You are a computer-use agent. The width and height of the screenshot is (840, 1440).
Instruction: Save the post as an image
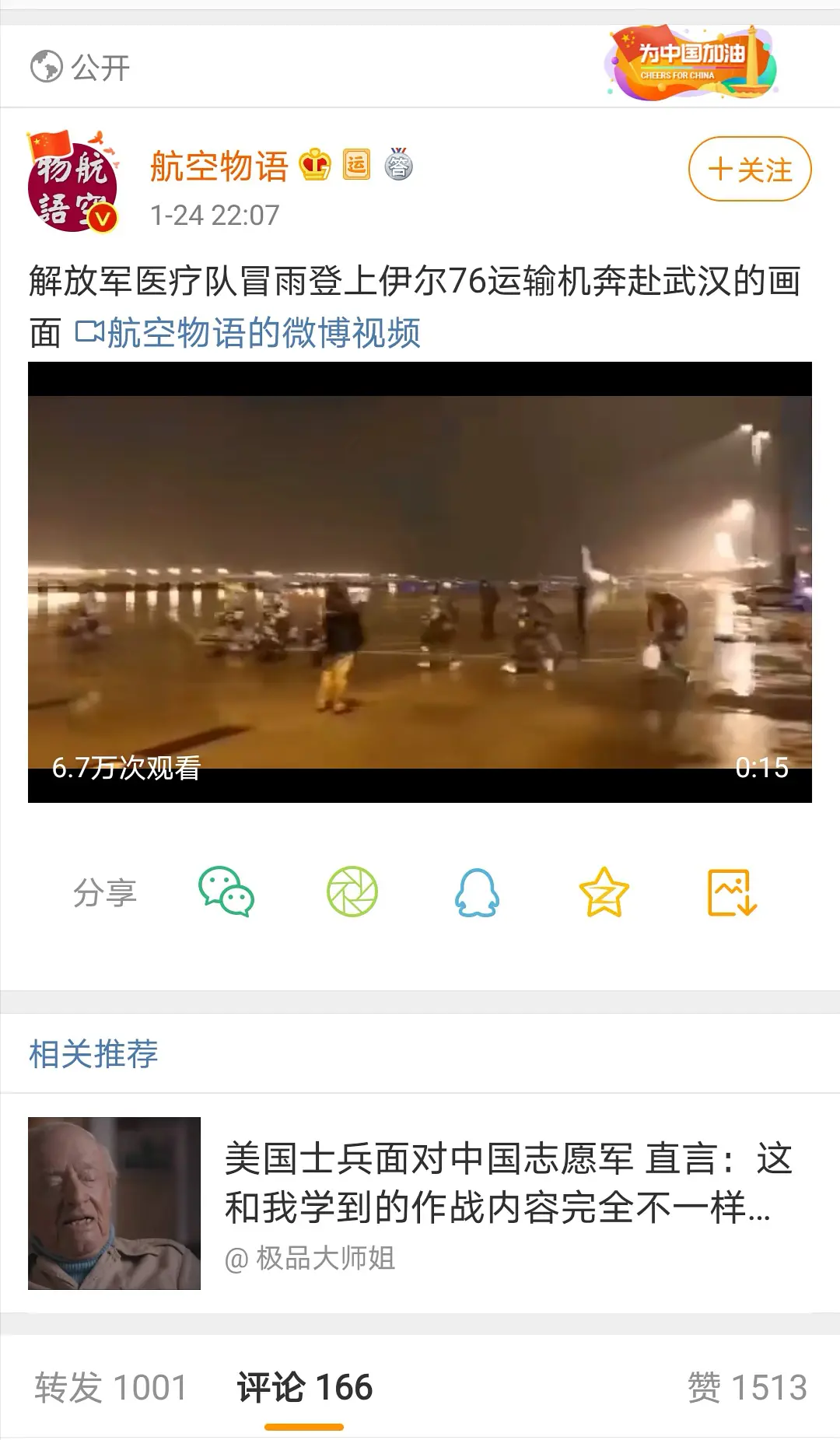[732, 892]
